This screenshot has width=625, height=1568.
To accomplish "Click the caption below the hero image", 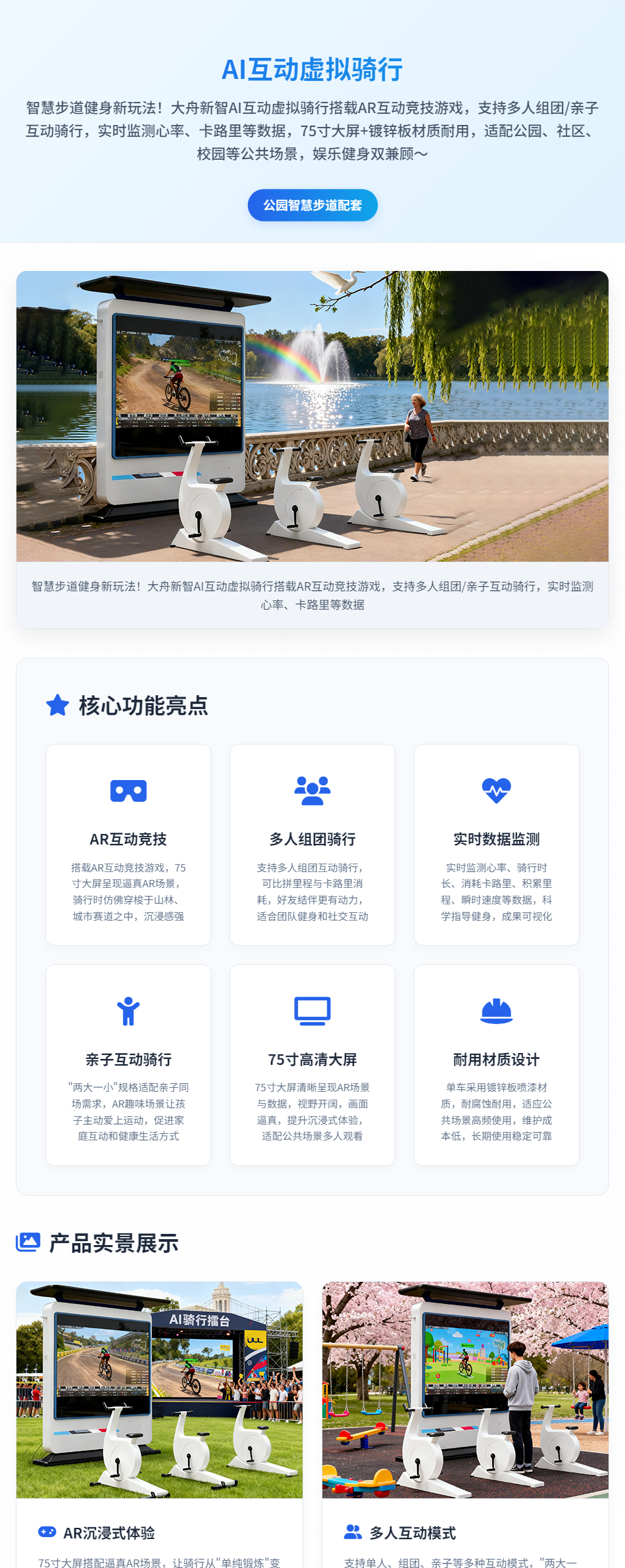I will pyautogui.click(x=312, y=595).
